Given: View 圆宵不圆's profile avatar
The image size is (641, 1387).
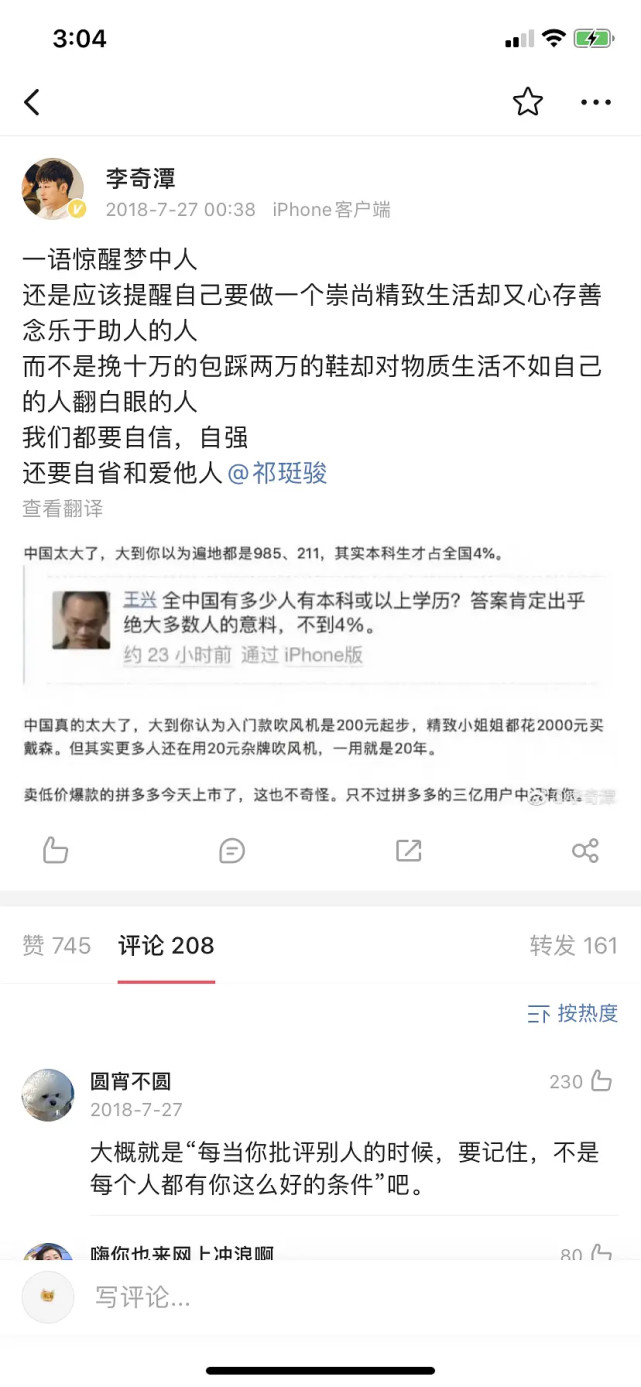Looking at the screenshot, I should [x=48, y=1094].
